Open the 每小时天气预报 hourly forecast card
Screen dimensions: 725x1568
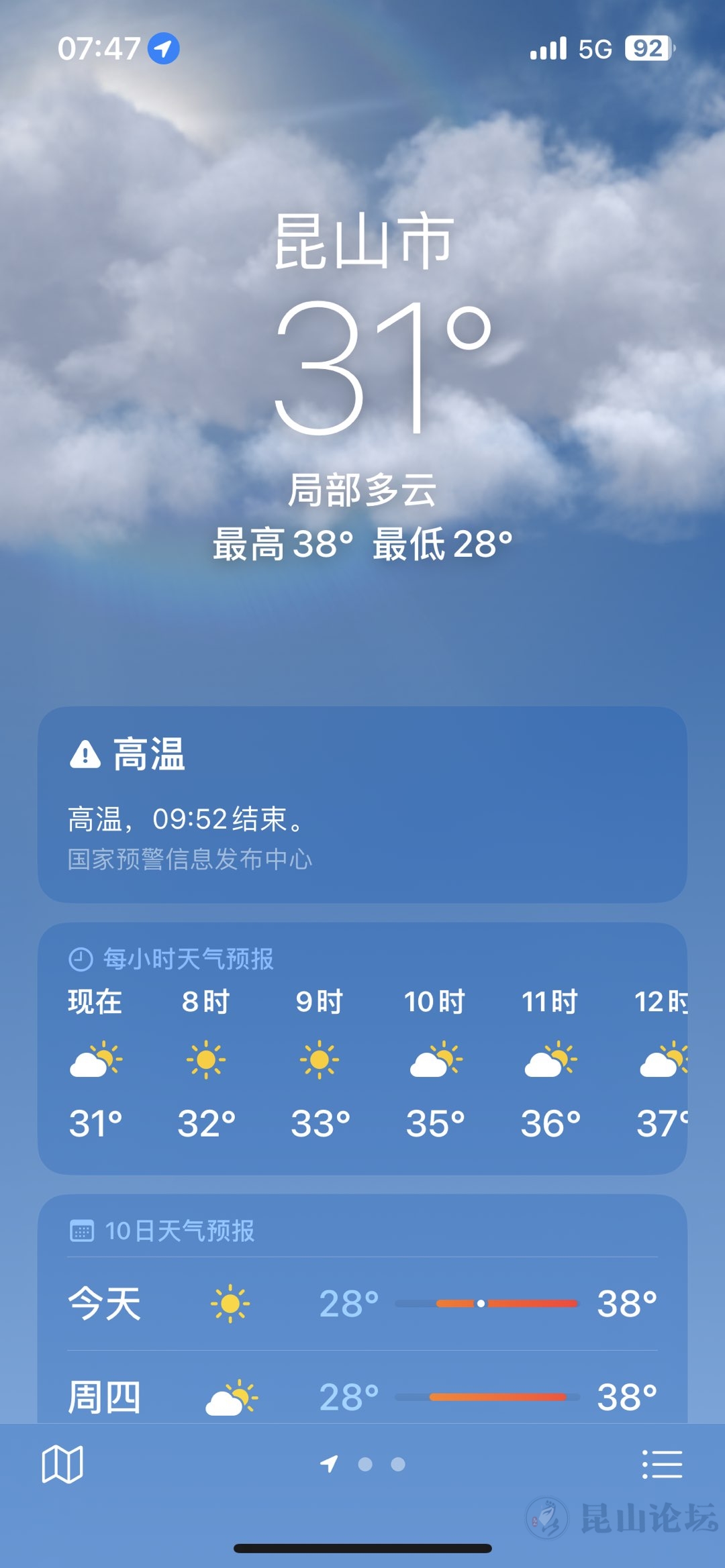click(x=362, y=1048)
